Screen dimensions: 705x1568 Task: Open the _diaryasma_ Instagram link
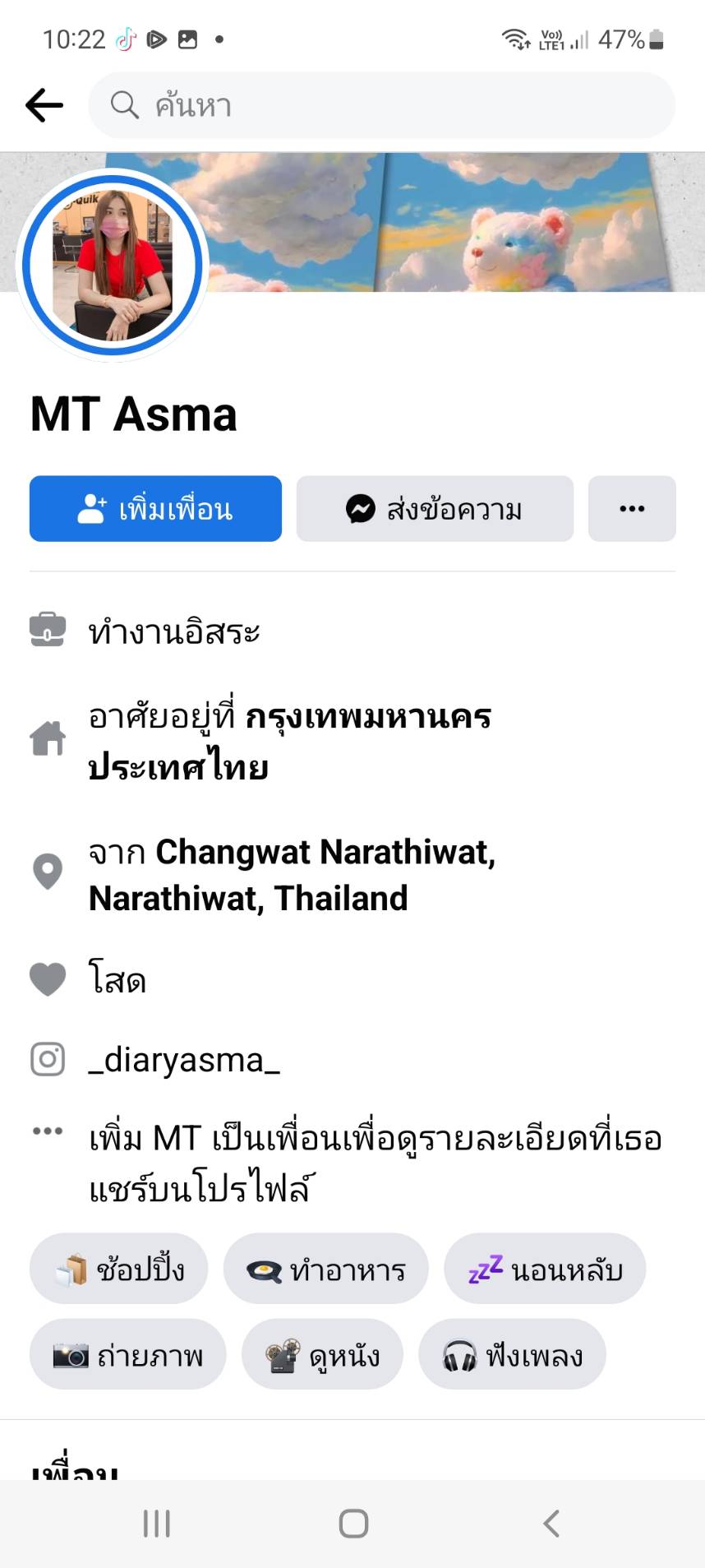(x=184, y=1060)
